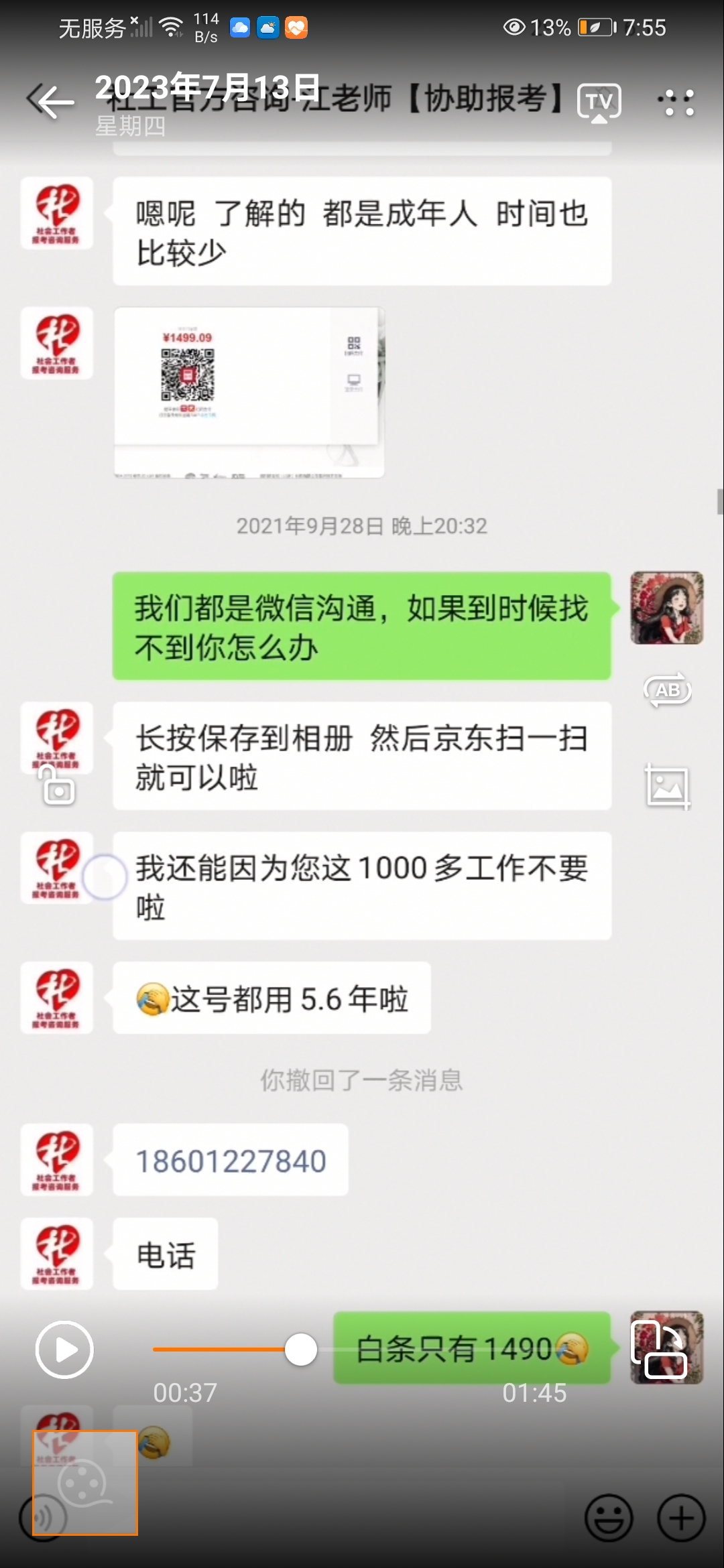Rotate the video screen orientation
The height and width of the screenshot is (1568, 724).
[x=659, y=1348]
